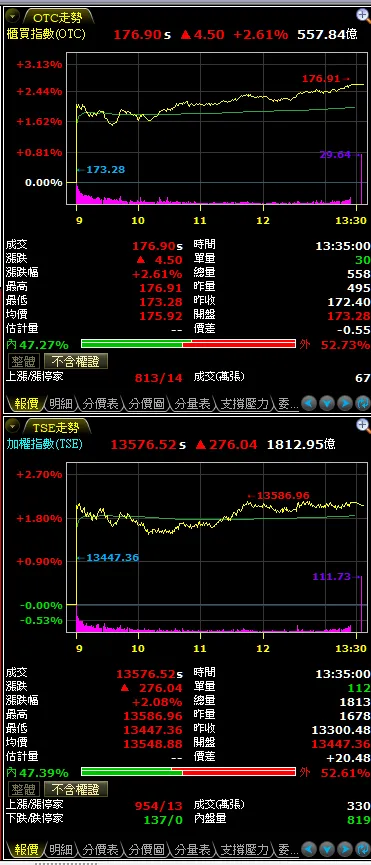
Task: Open 分量表 tab in the TSE panel
Action: coord(192,849)
